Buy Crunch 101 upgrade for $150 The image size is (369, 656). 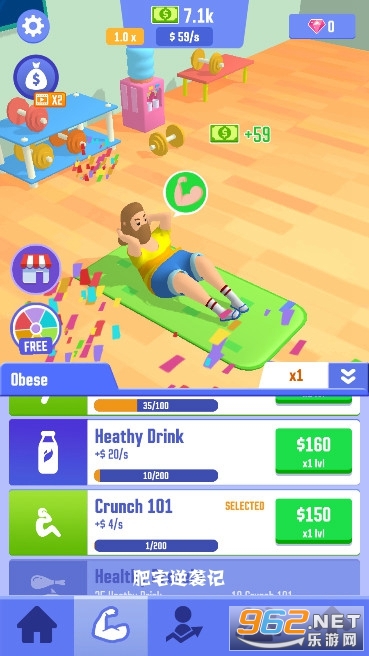[x=313, y=521]
